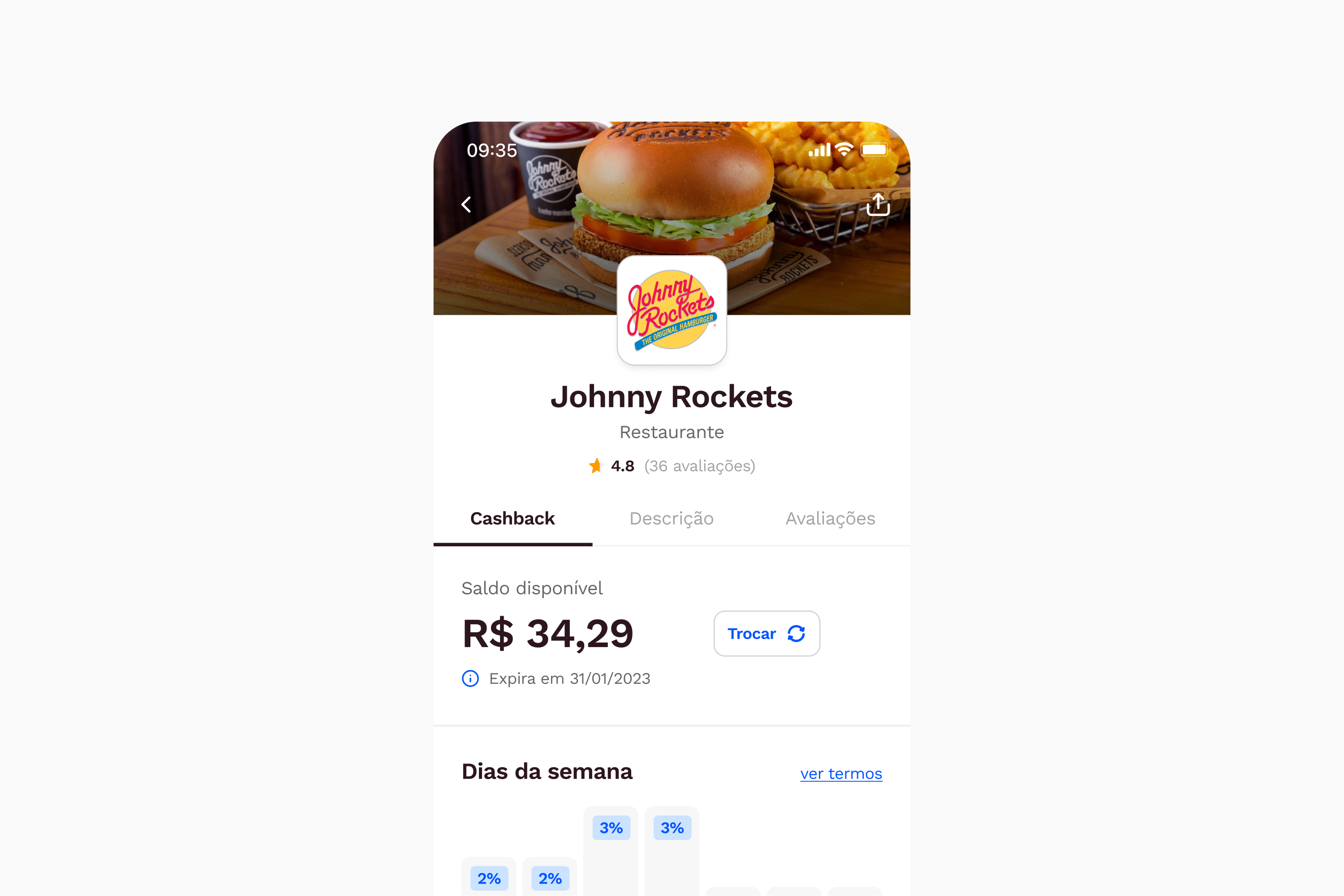Show expiry info via the info icon

coord(470,679)
